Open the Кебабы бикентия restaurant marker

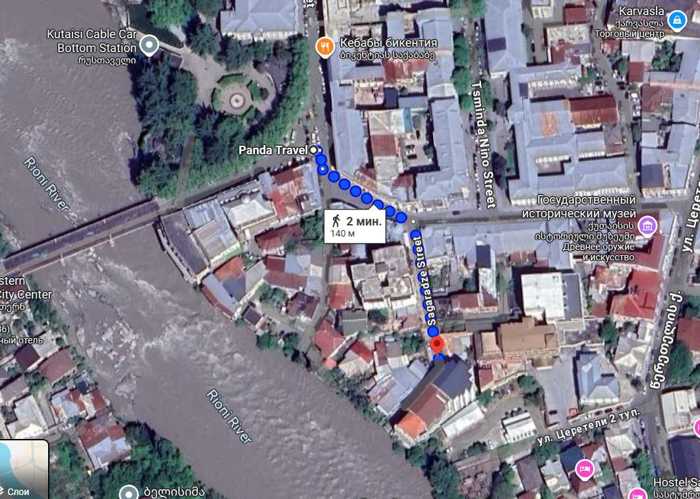point(324,46)
